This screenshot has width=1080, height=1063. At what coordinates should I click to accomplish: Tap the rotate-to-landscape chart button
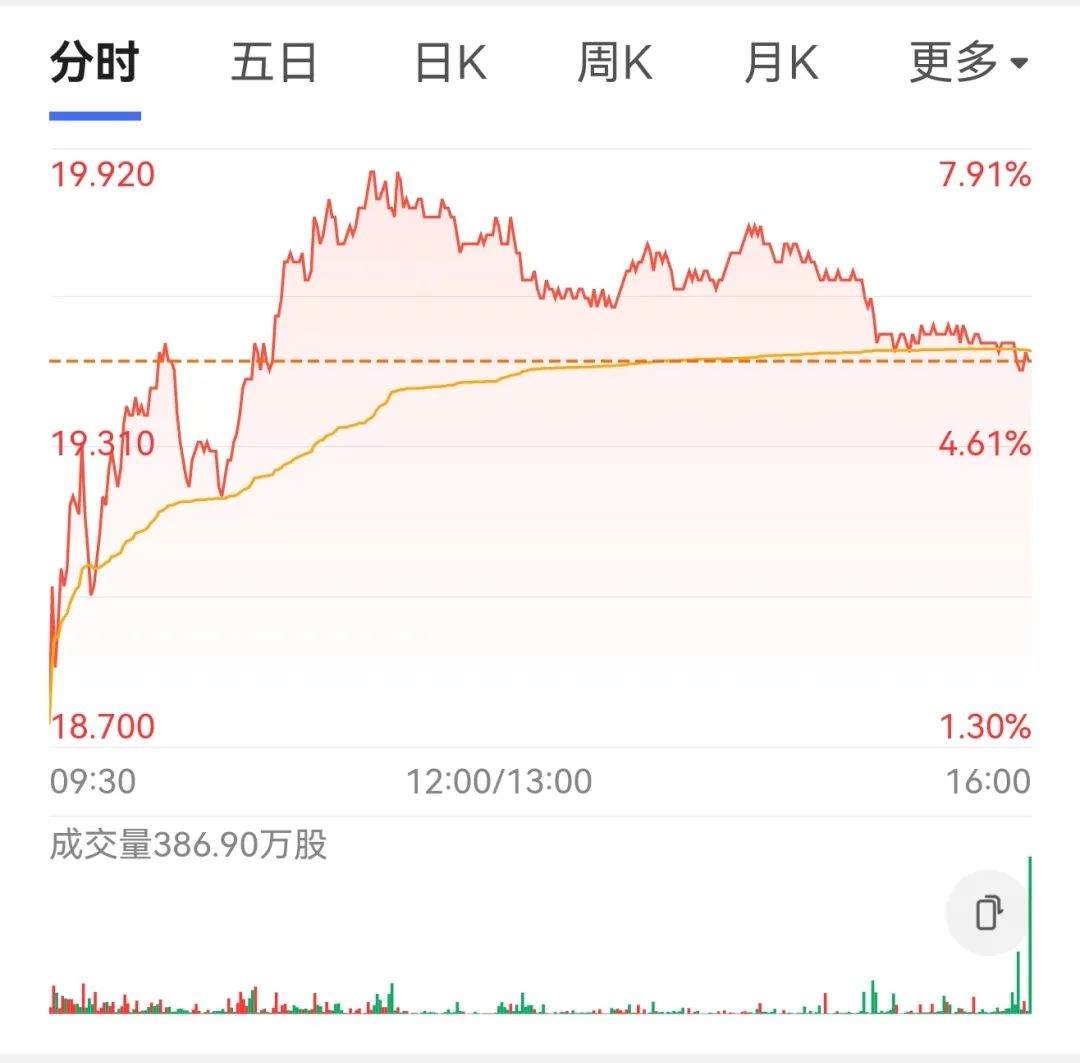(987, 913)
